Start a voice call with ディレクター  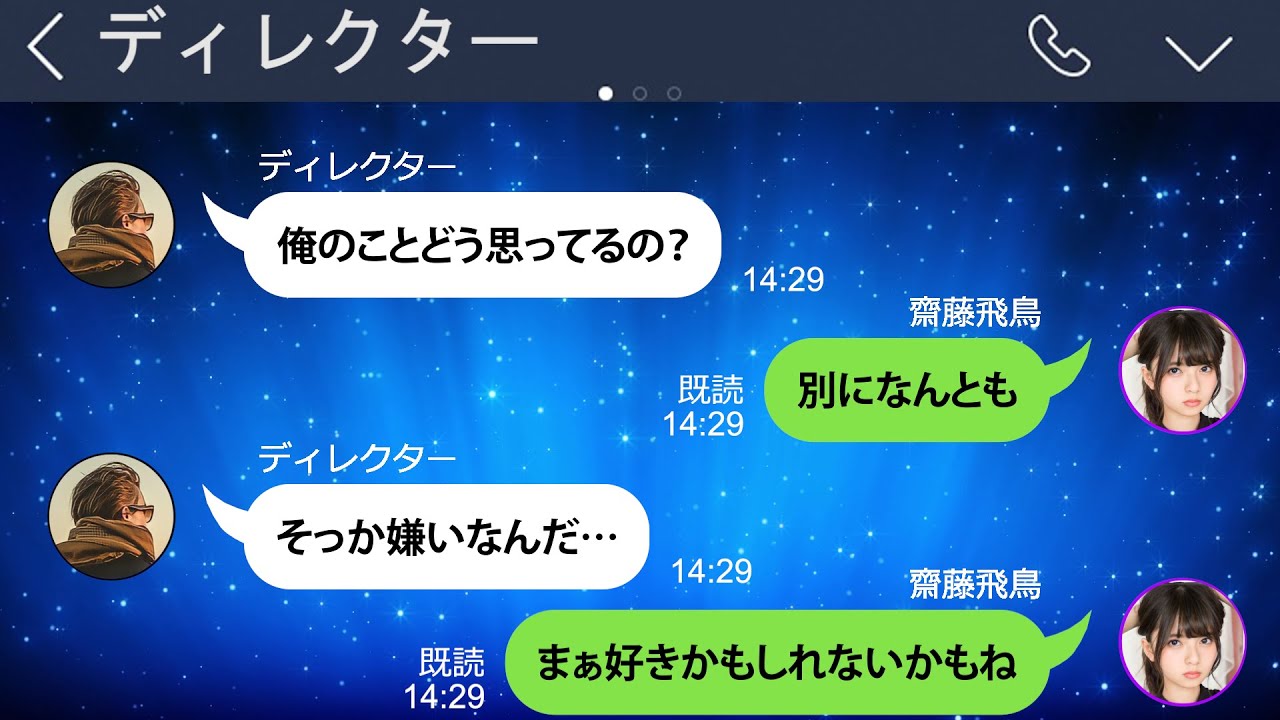[1059, 47]
